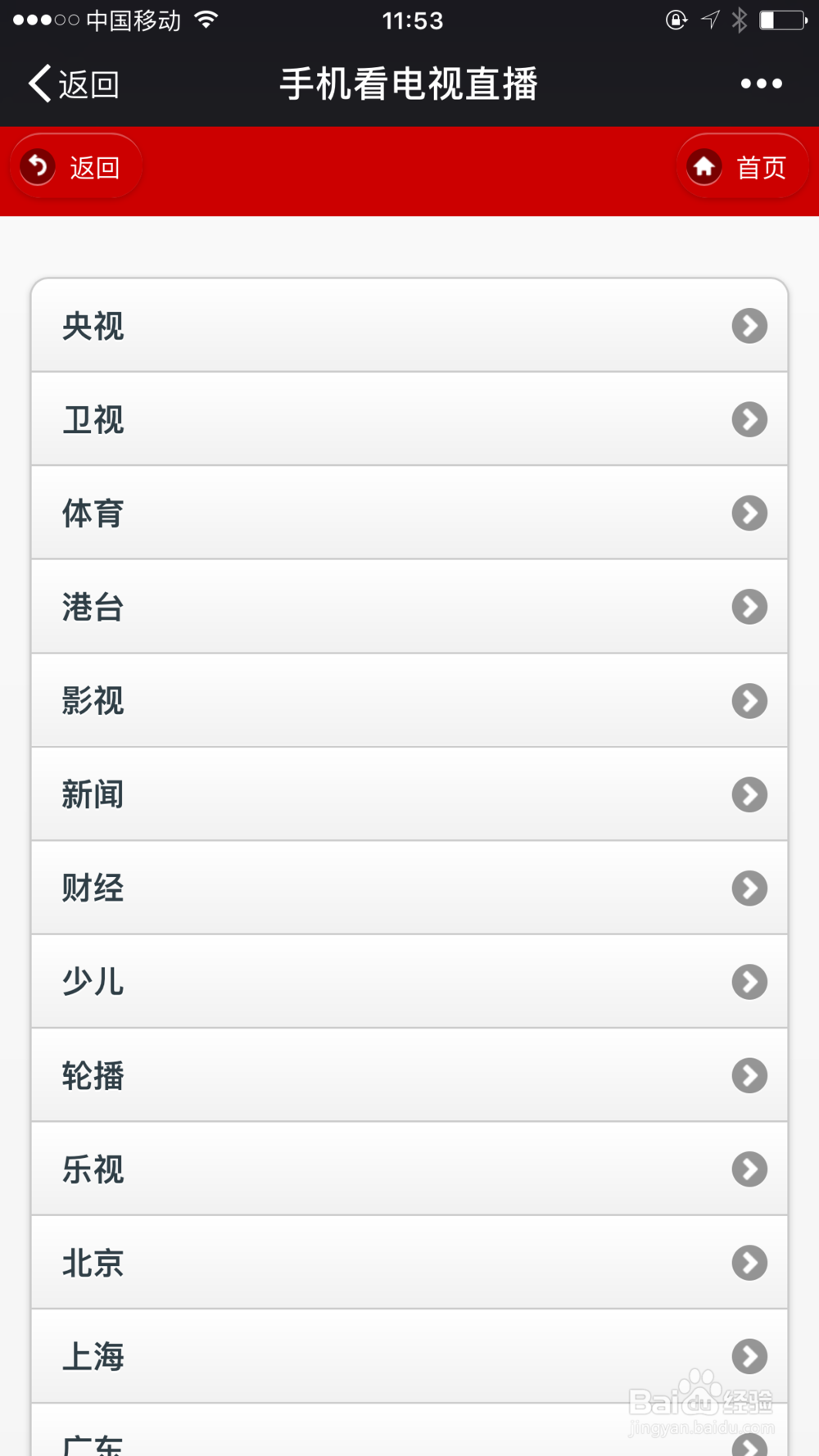Expand the 卫视 channel category
Viewport: 819px width, 1456px height.
coord(408,419)
